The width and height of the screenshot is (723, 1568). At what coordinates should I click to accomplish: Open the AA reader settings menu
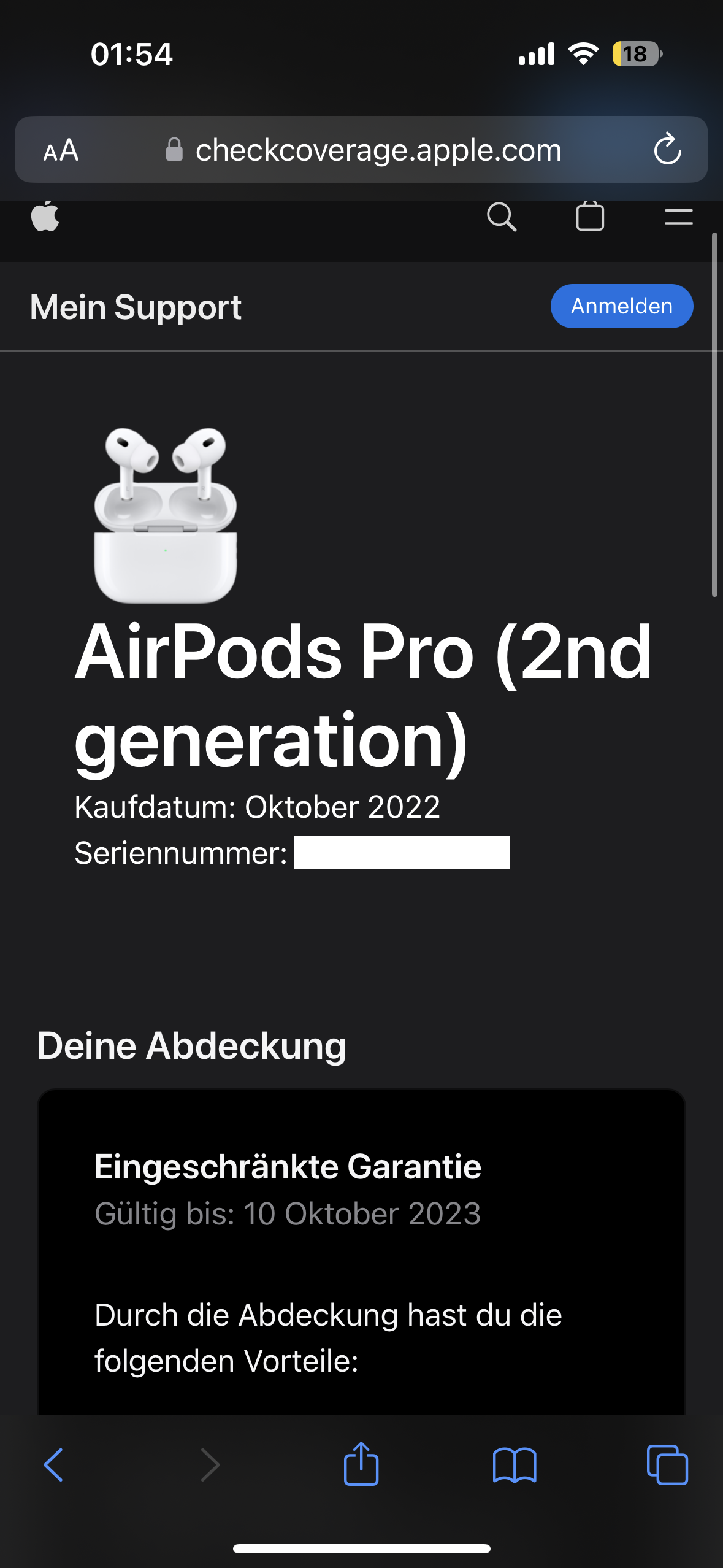coord(61,150)
